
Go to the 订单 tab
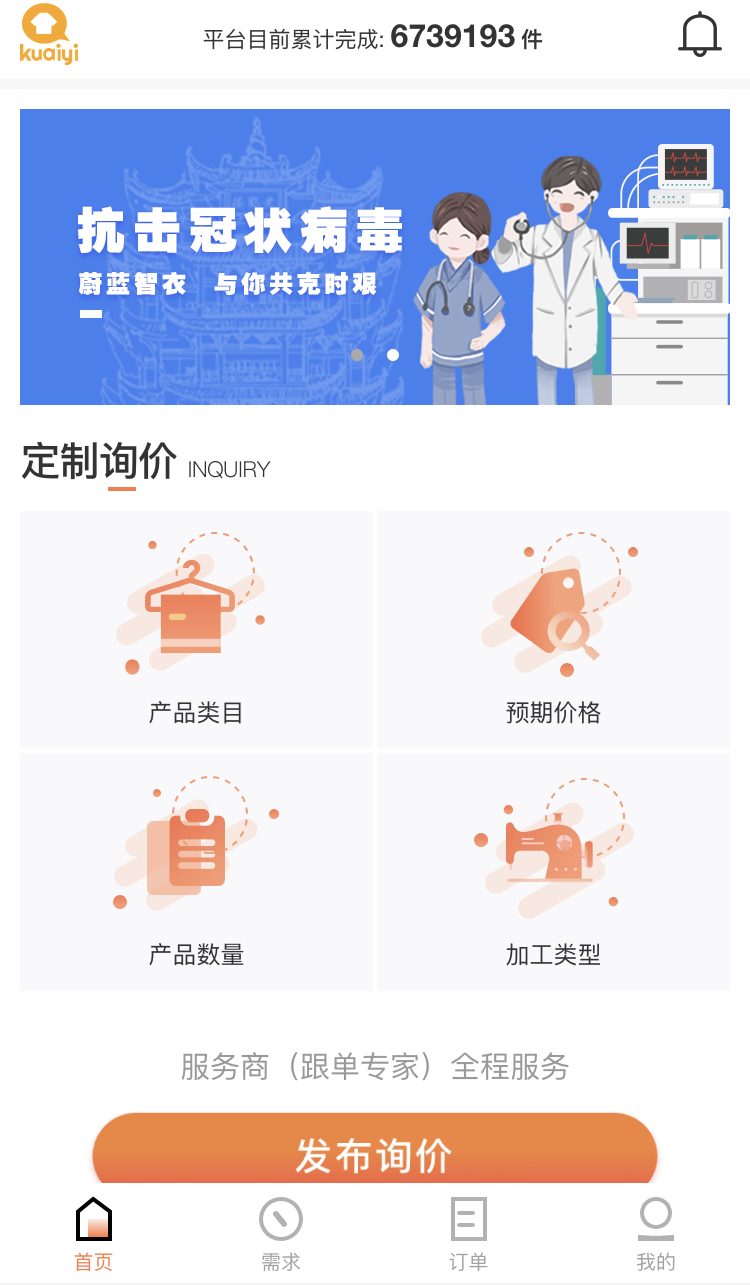click(468, 1235)
